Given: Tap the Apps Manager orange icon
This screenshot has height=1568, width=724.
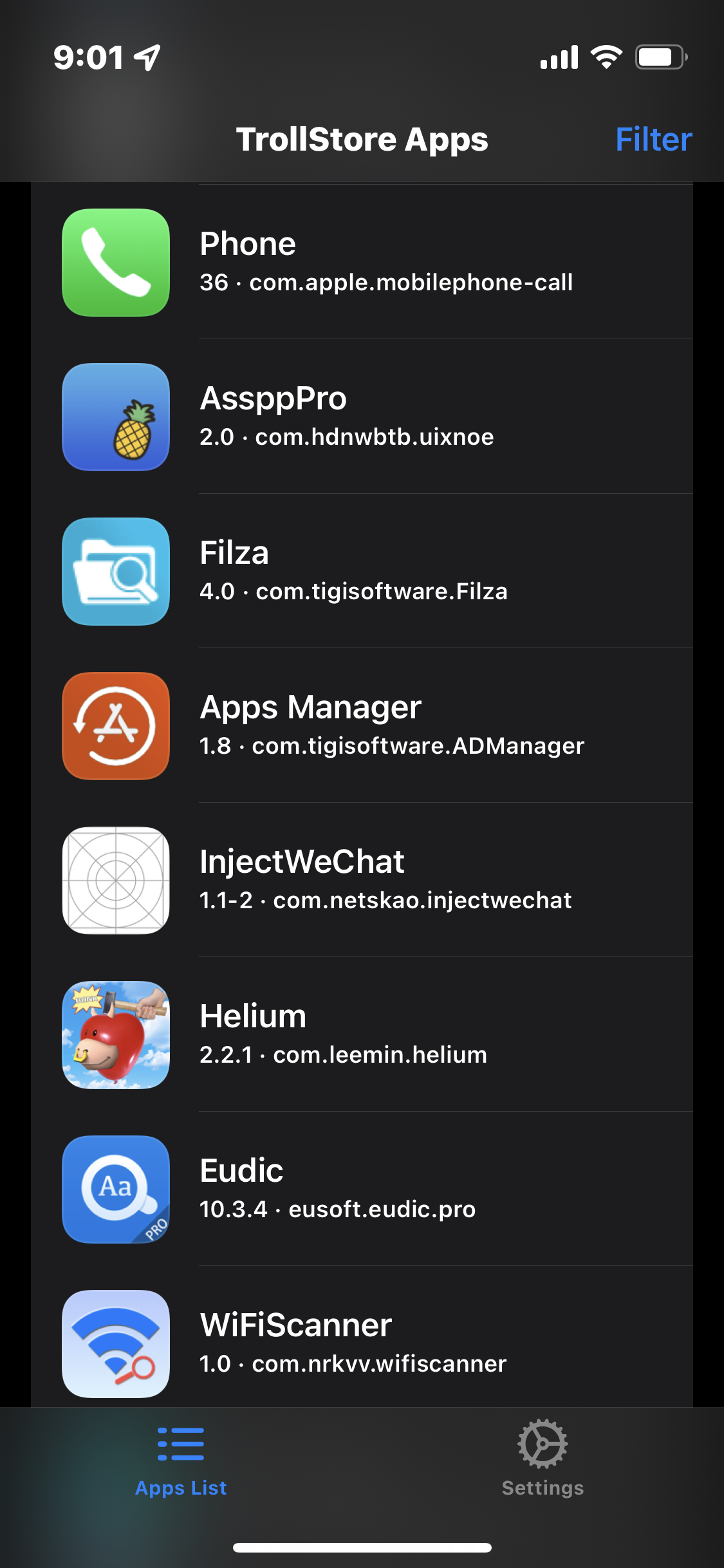Looking at the screenshot, I should pos(115,725).
